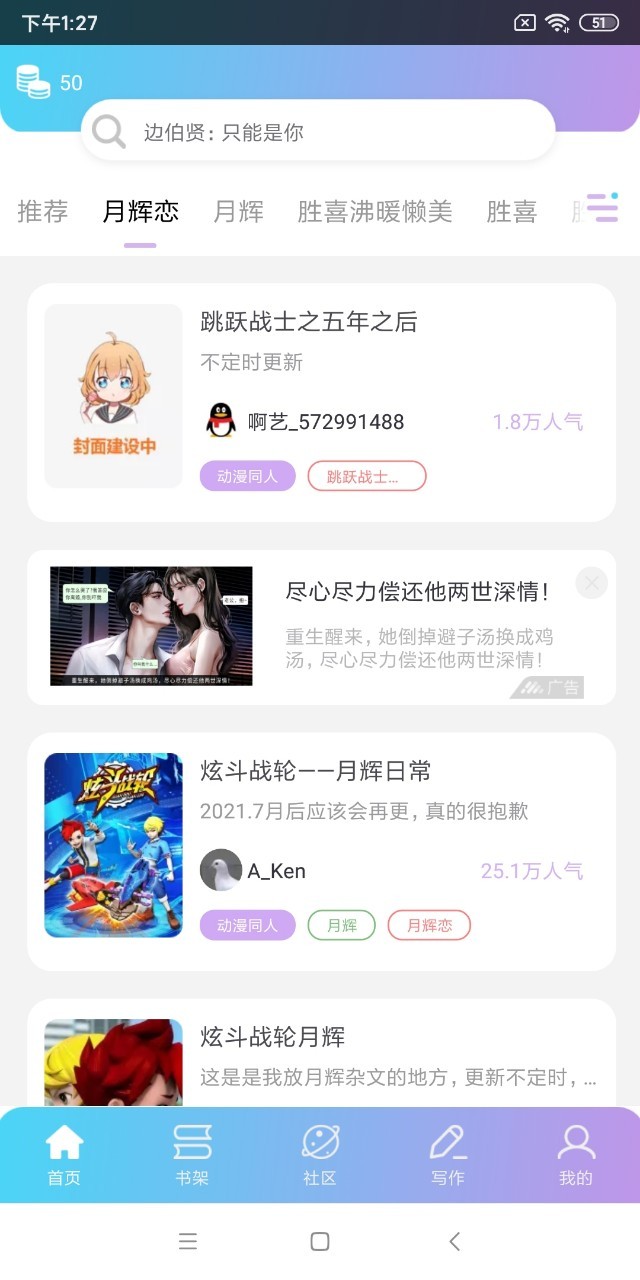This screenshot has height=1280, width=640.
Task: Tap the 跳跃战士 tag chip
Action: [366, 476]
